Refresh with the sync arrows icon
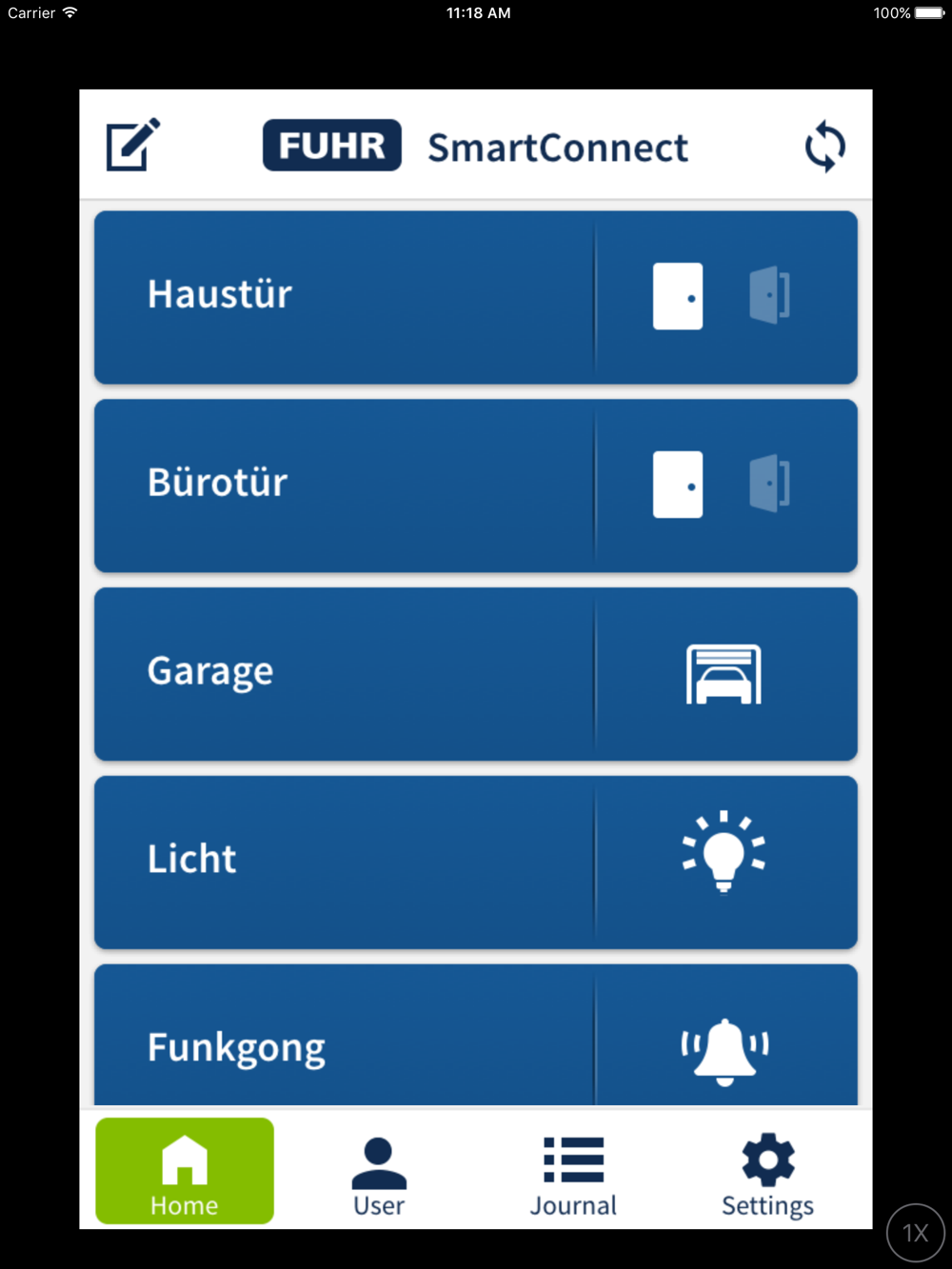The width and height of the screenshot is (952, 1269). click(x=824, y=147)
